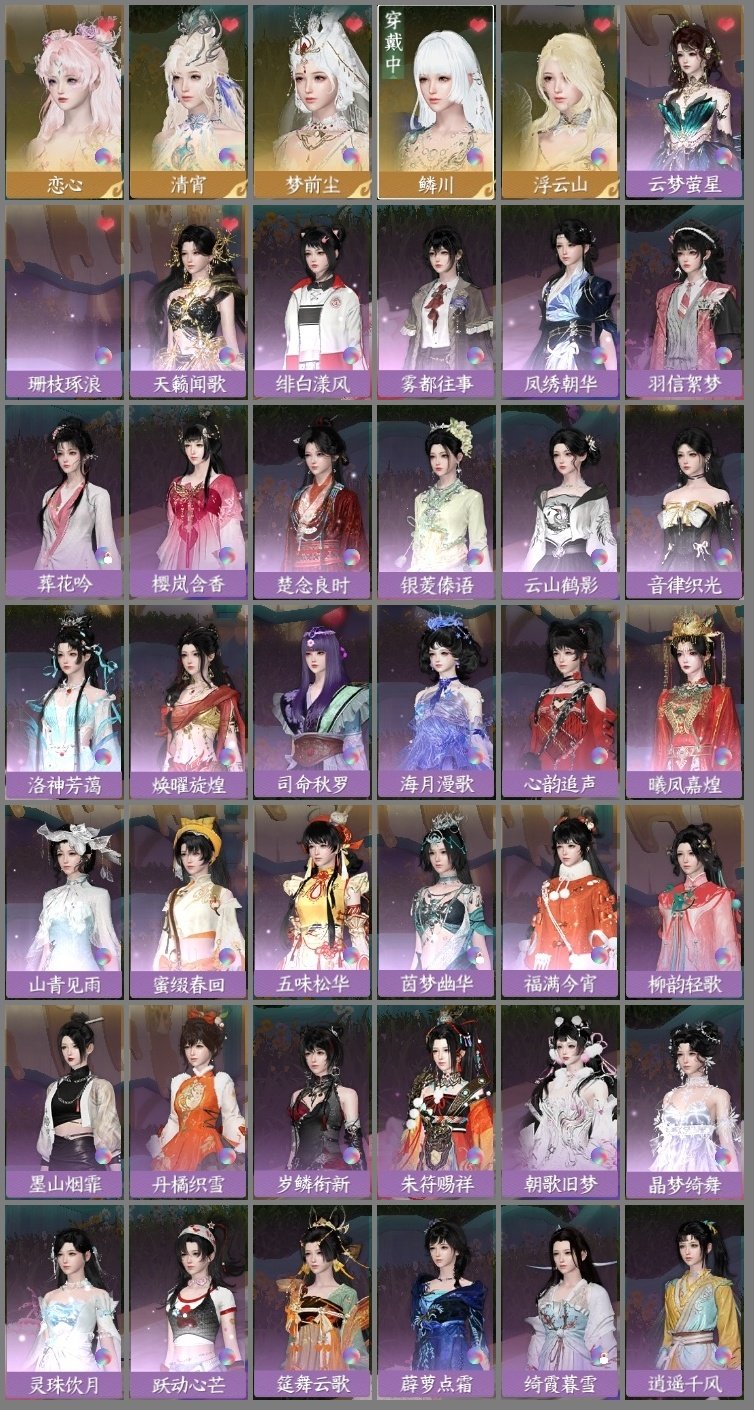This screenshot has height=1410, width=754.
Task: Select the 绯白漾风 outfit thumbnail
Action: [312, 300]
